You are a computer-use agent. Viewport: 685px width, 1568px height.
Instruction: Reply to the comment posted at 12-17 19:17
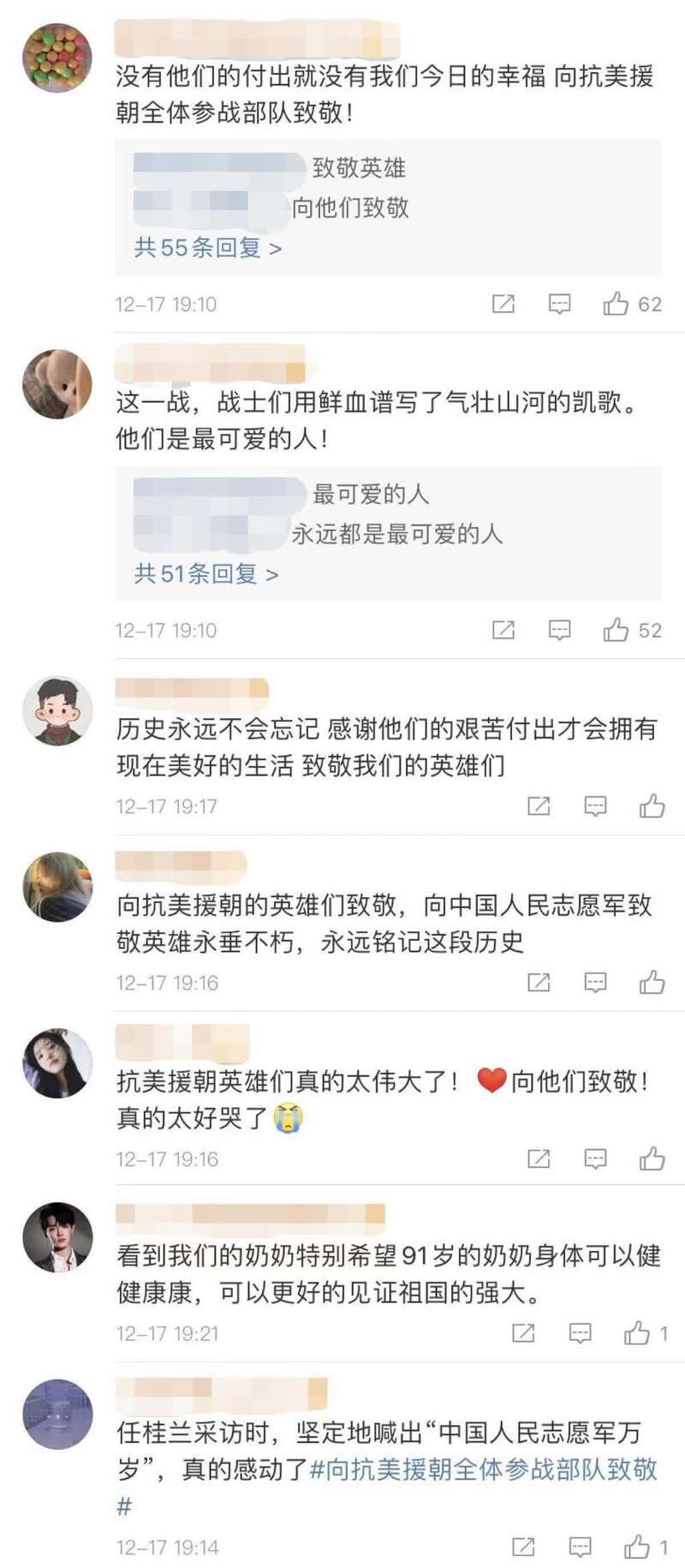click(x=595, y=805)
